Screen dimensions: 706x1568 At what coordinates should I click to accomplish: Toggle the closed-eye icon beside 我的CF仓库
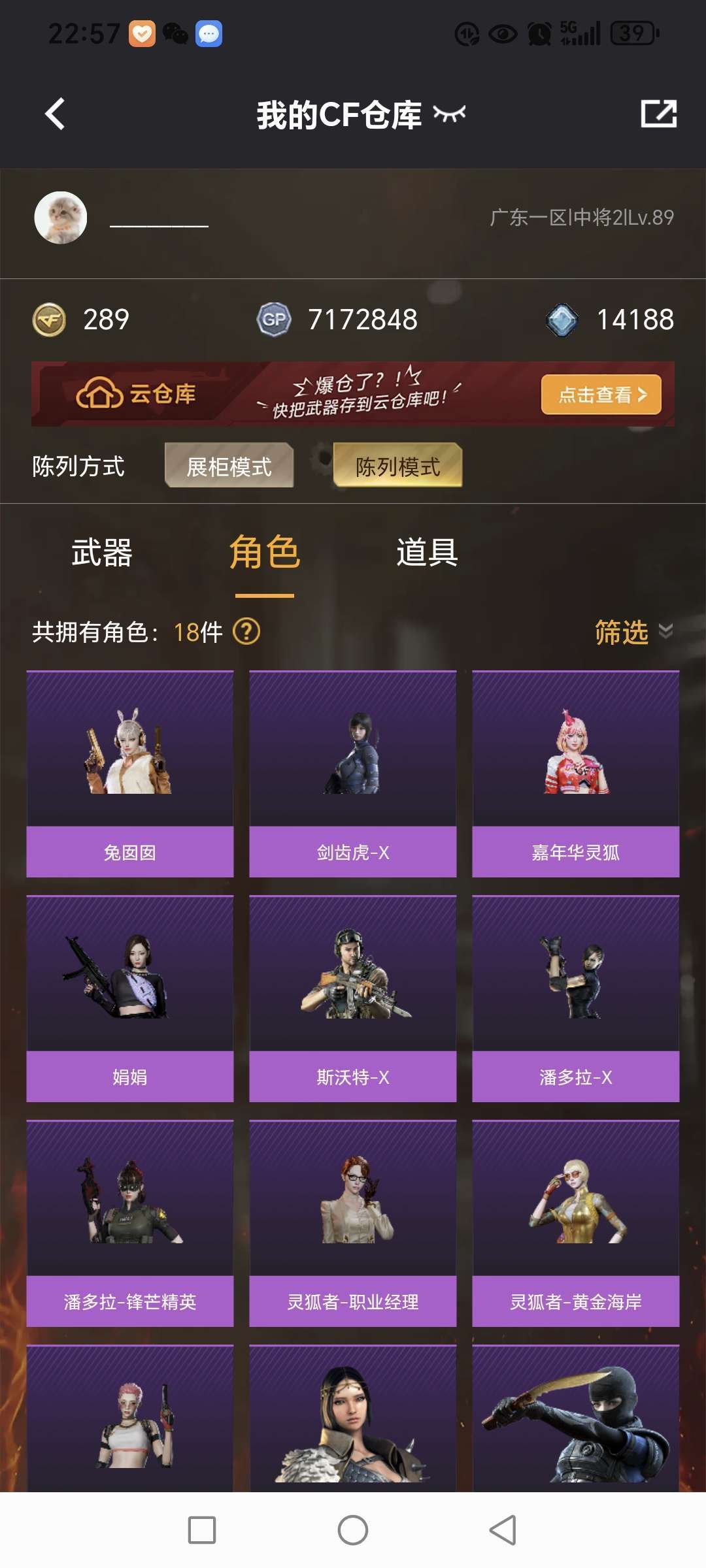point(450,112)
